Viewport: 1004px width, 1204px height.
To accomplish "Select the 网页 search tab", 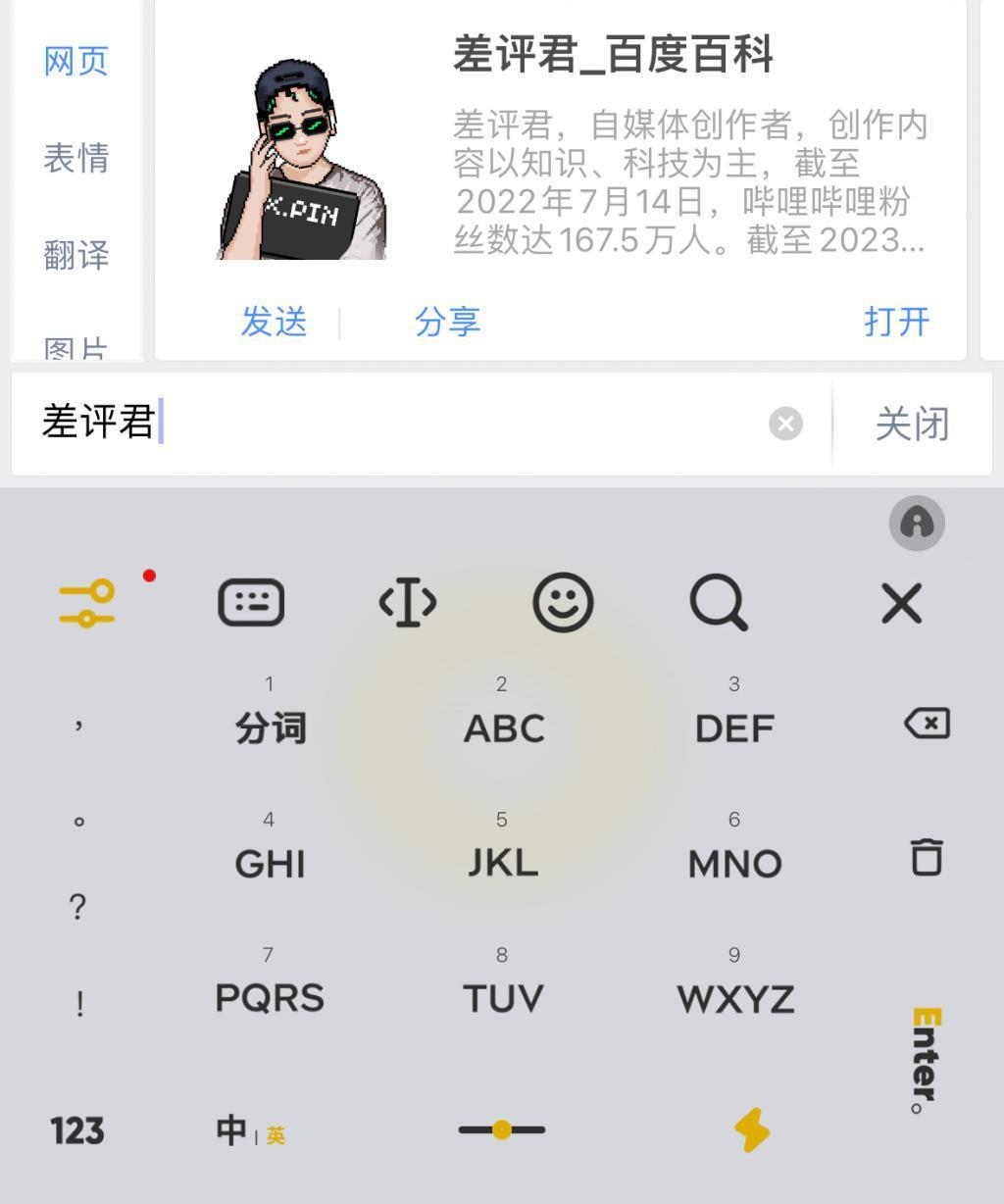I will pos(76,61).
